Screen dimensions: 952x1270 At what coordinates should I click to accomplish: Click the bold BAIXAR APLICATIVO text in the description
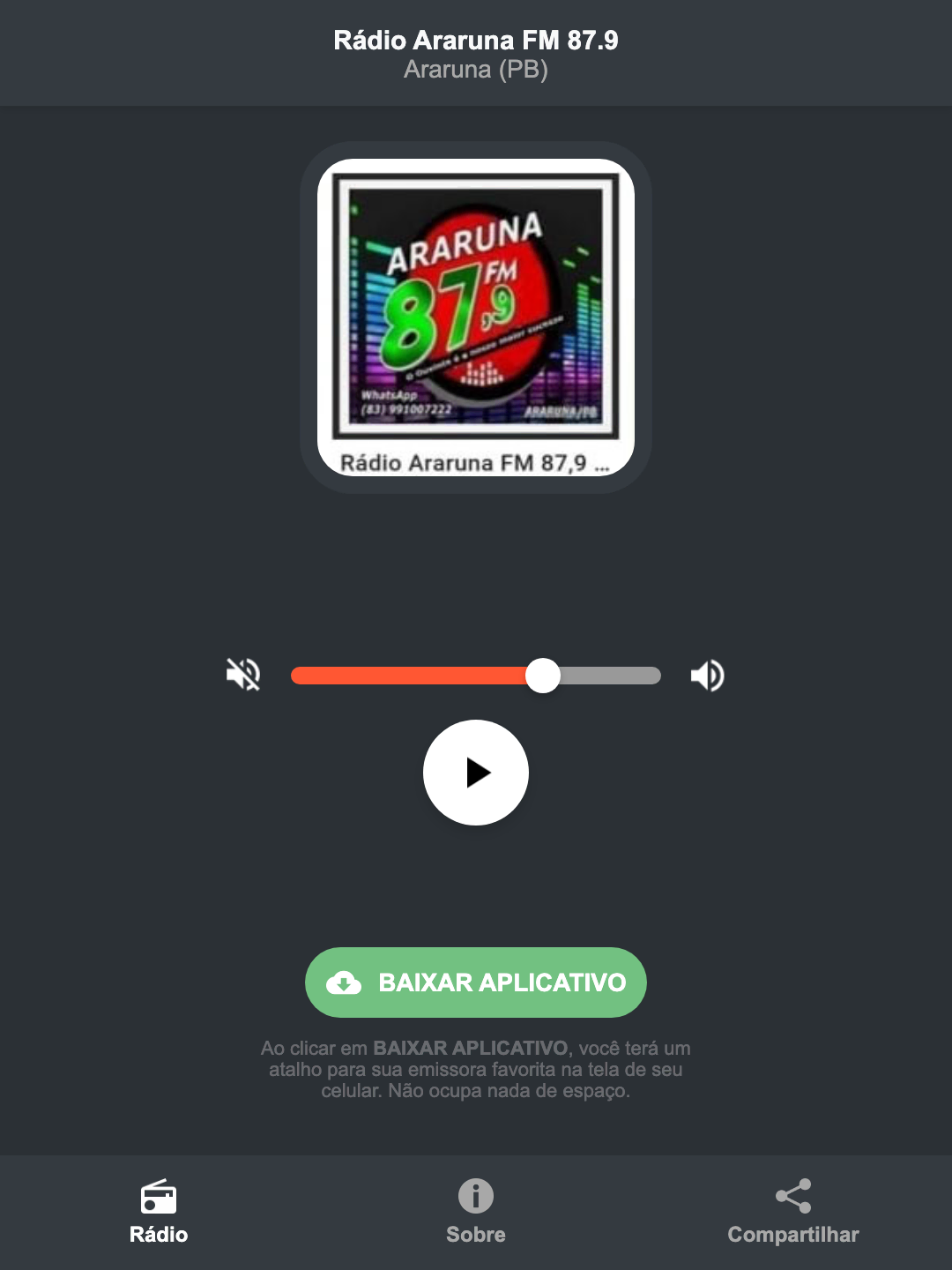click(471, 1049)
